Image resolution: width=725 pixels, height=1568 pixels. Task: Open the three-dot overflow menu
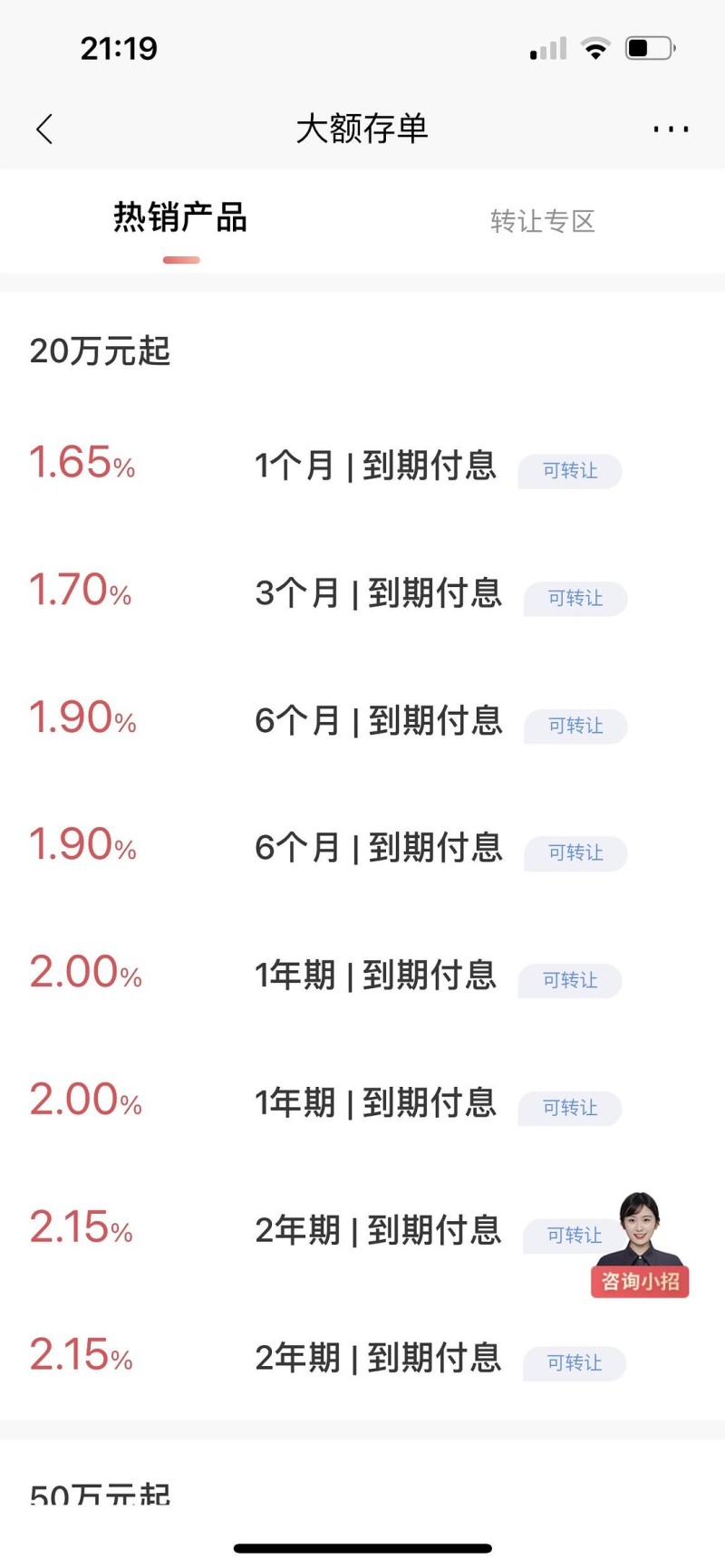[x=671, y=130]
